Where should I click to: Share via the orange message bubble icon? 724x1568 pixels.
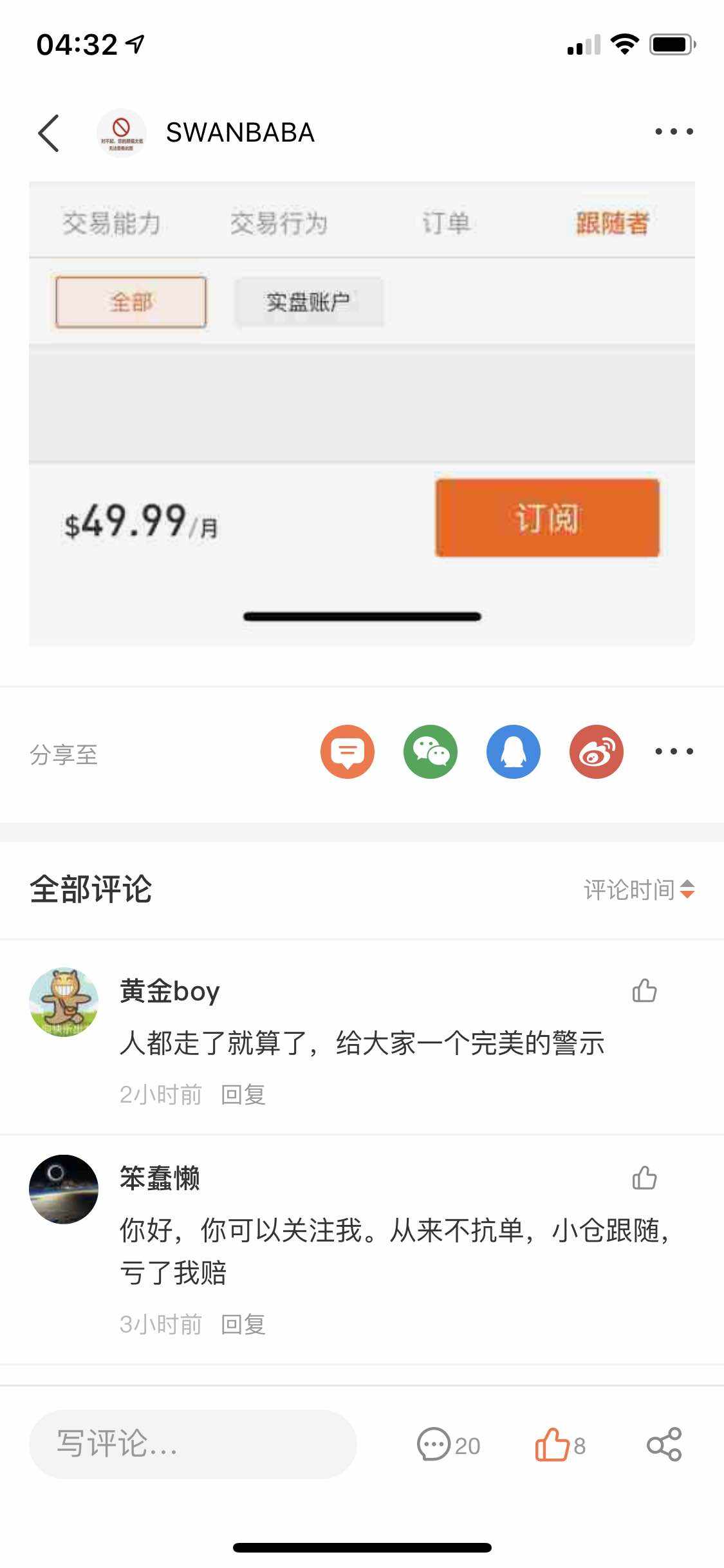(348, 752)
